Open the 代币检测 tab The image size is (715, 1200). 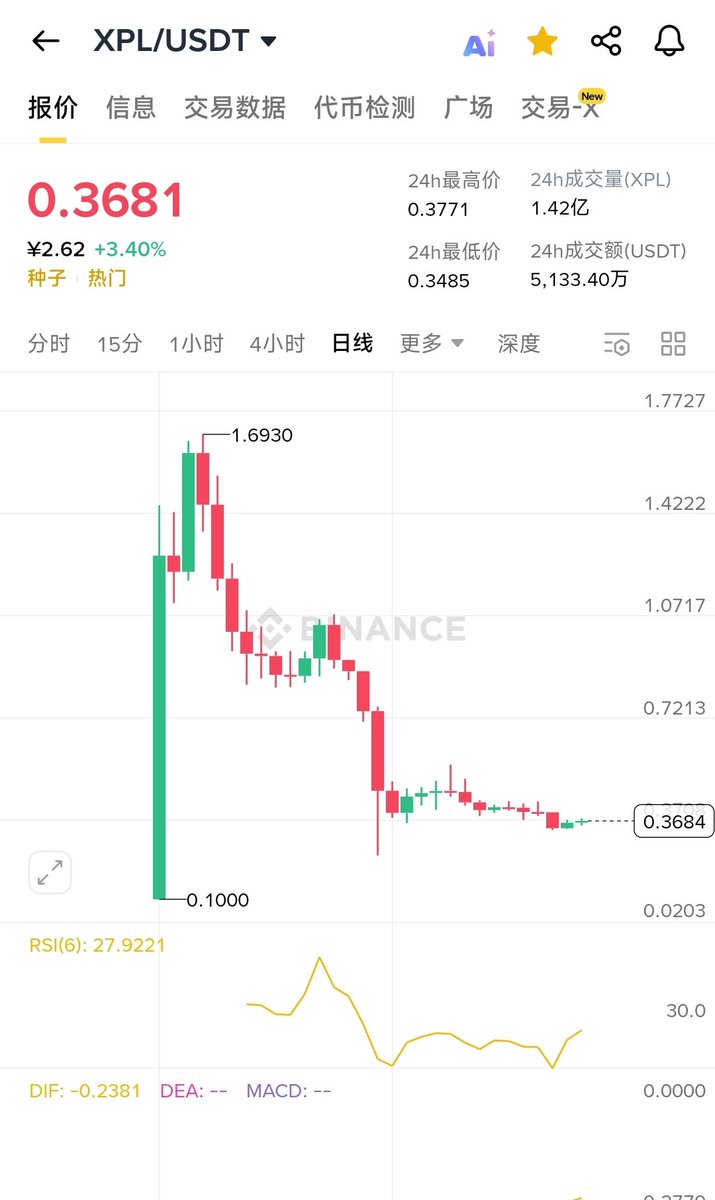364,108
